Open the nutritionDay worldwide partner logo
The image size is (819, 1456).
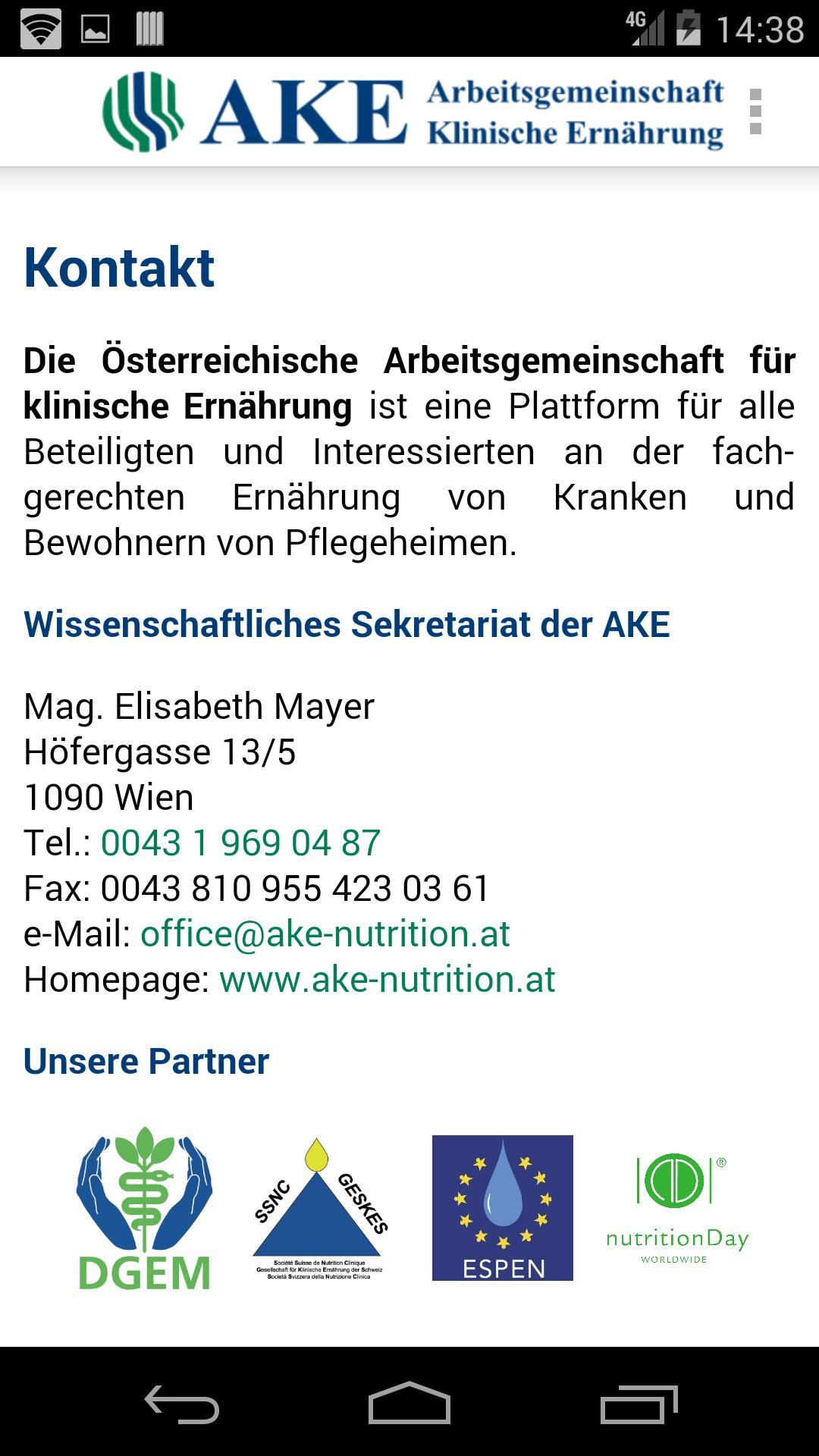[676, 1208]
